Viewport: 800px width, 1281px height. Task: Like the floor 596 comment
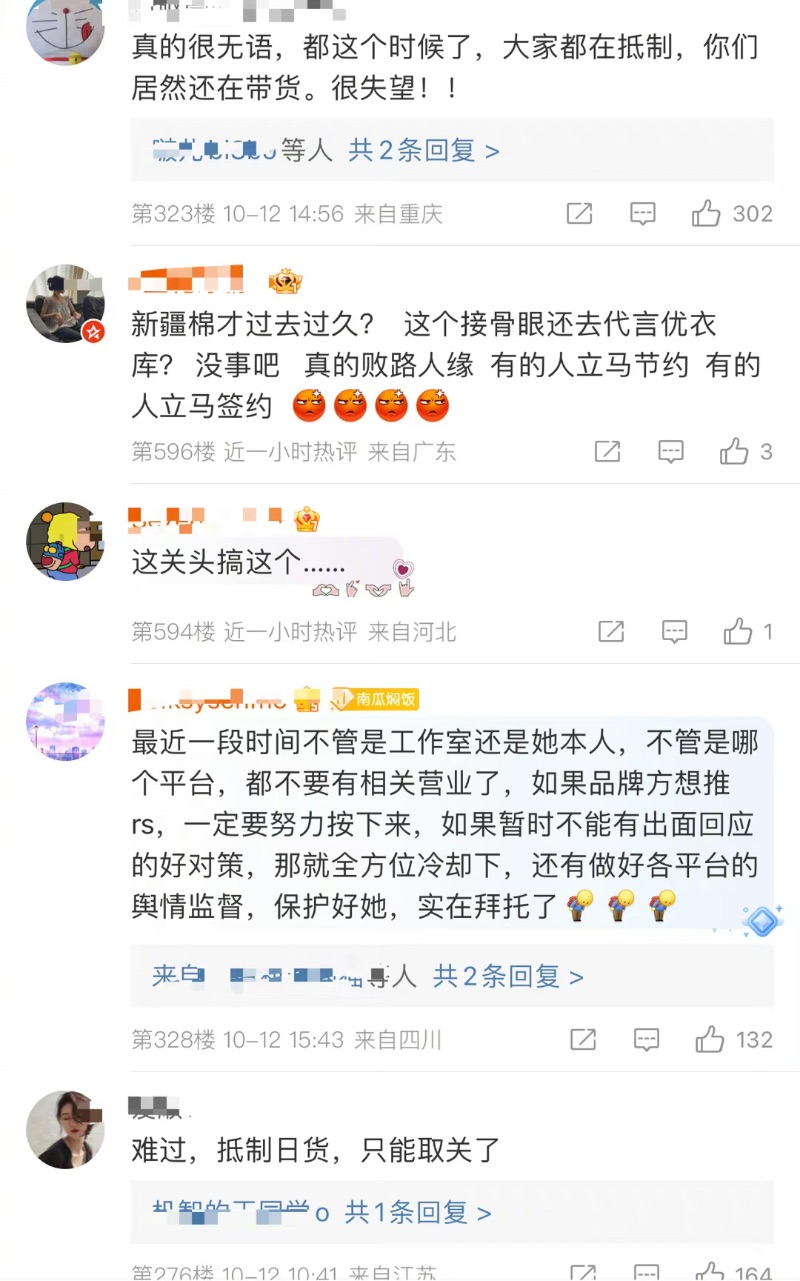click(x=734, y=452)
